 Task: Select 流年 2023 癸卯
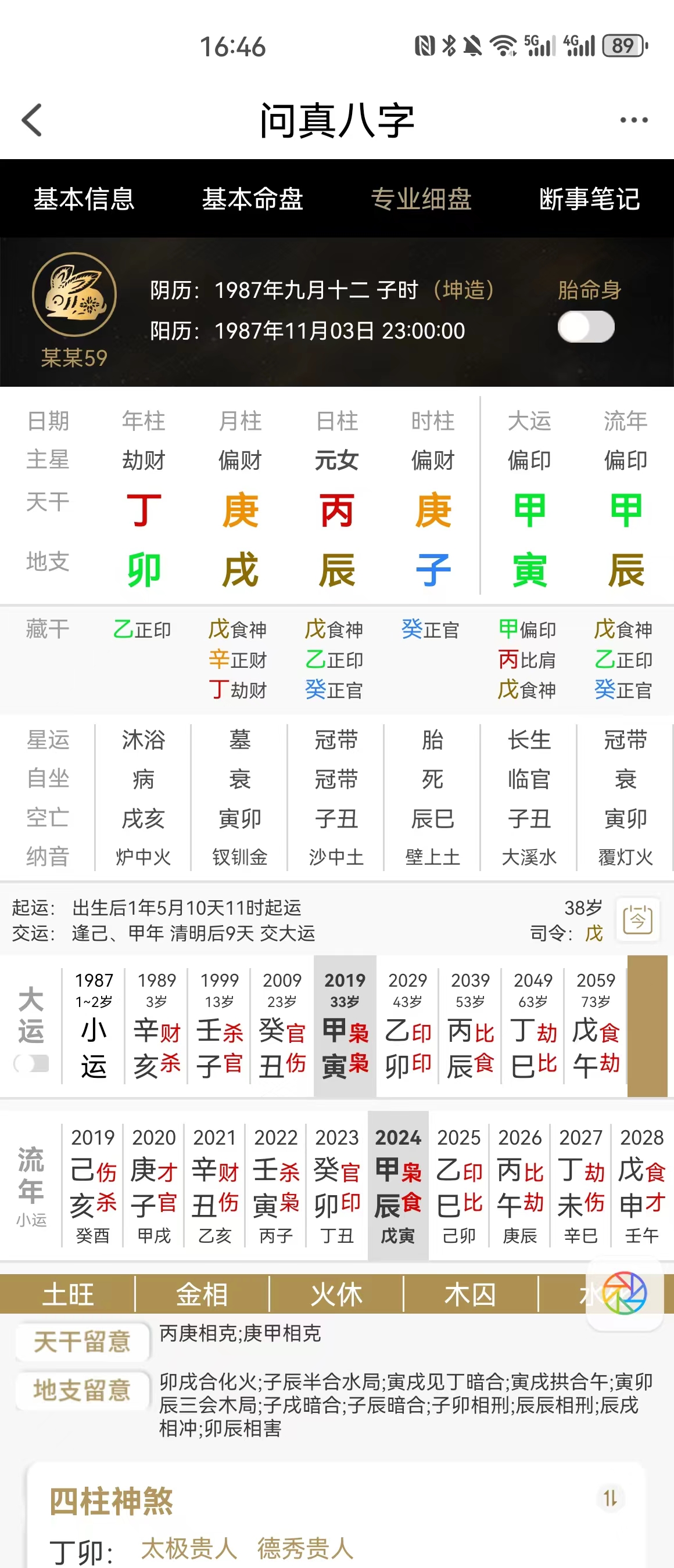click(x=336, y=1185)
